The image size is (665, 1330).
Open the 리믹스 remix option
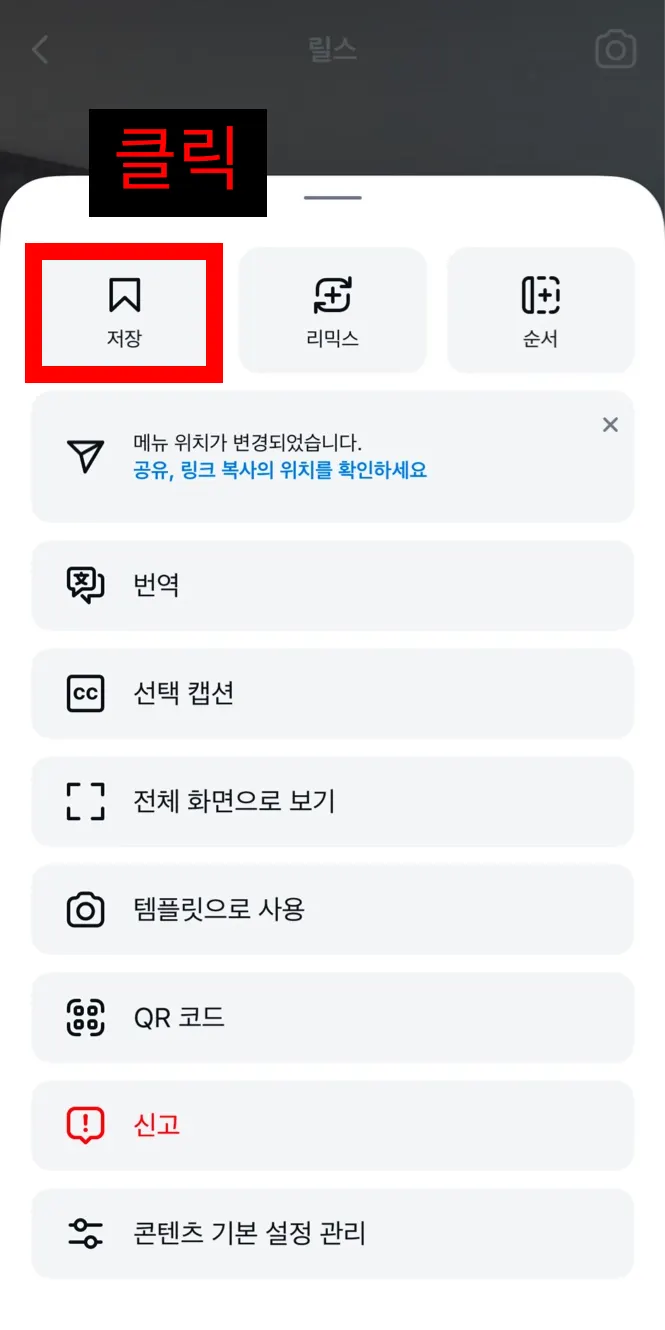tap(332, 312)
